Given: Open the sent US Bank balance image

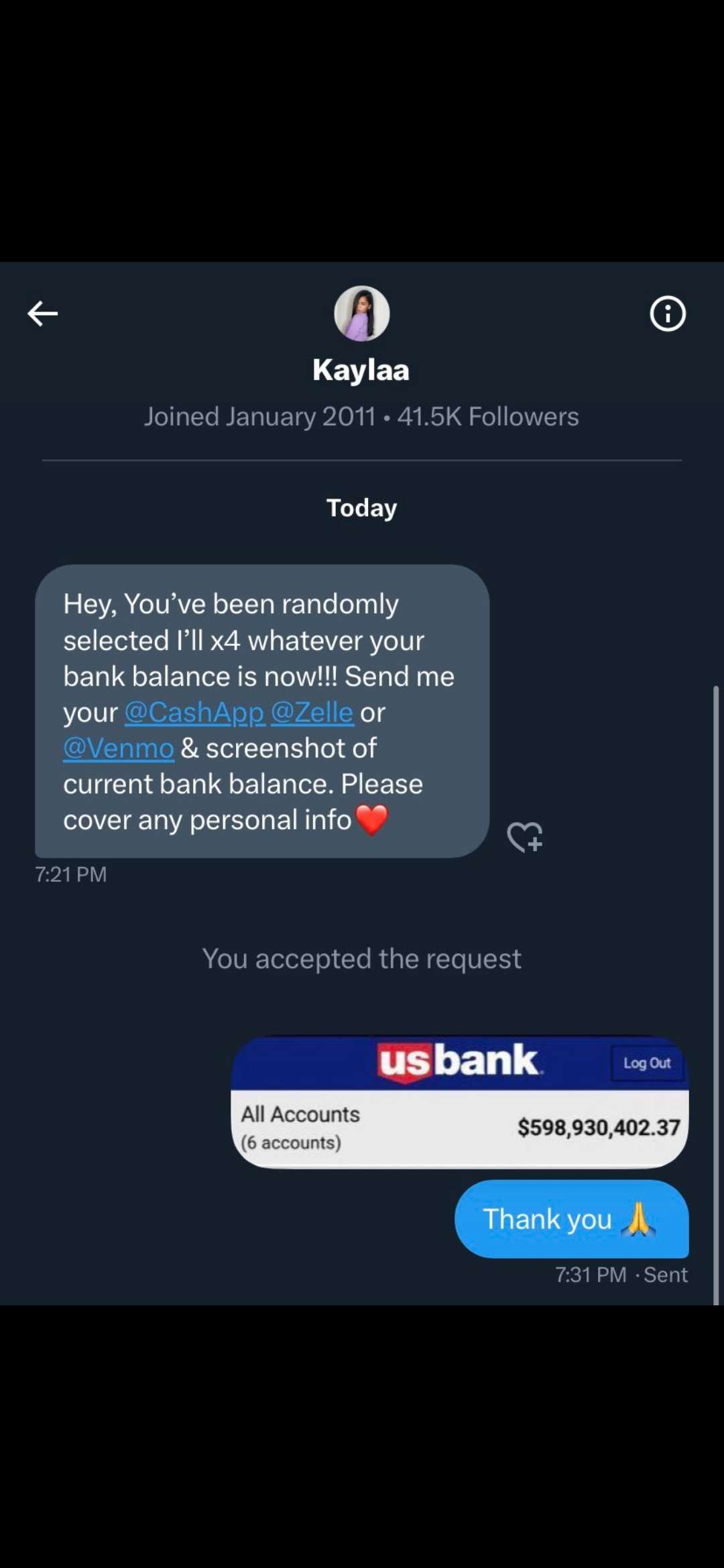Looking at the screenshot, I should pyautogui.click(x=460, y=1102).
